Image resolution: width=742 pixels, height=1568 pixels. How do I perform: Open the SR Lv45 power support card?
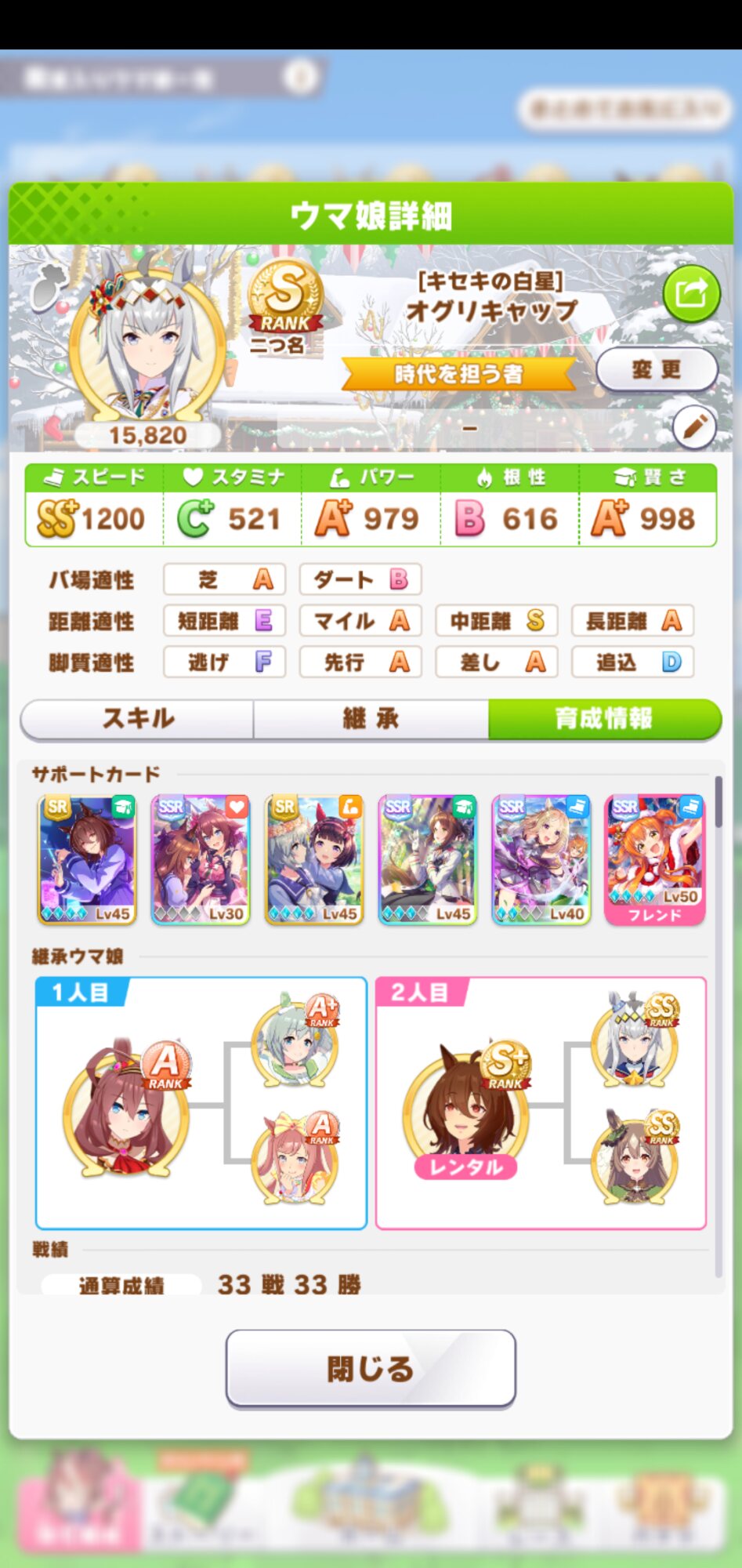point(314,860)
